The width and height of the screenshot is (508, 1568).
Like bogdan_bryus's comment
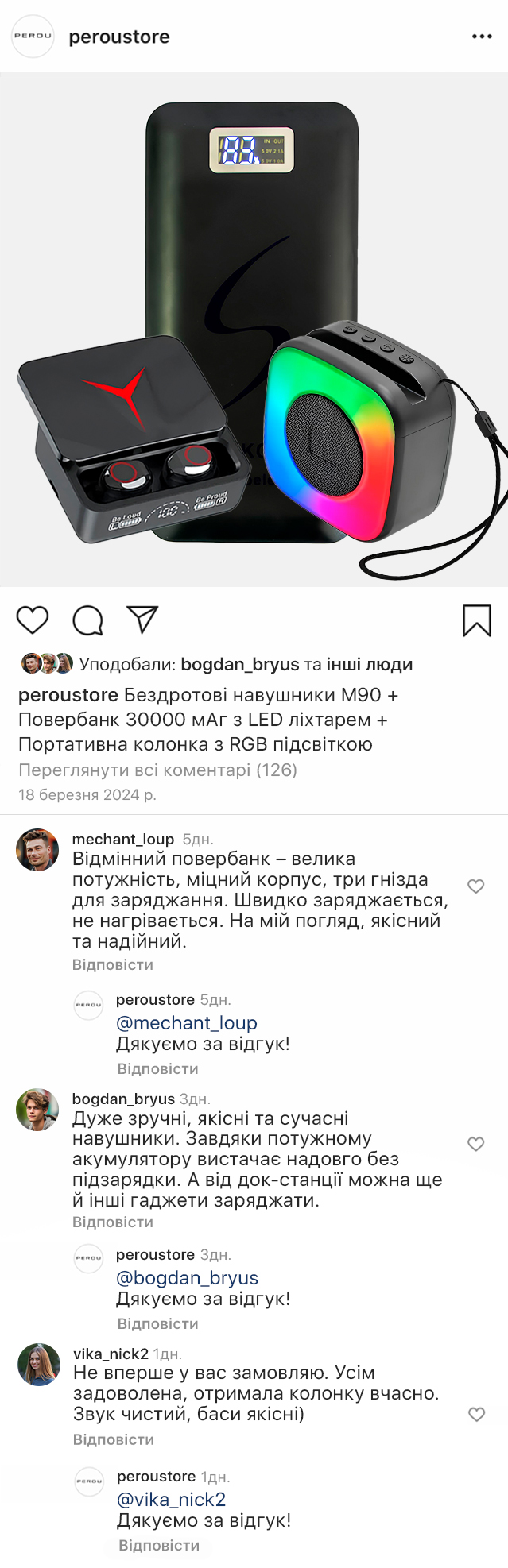coord(476,1144)
